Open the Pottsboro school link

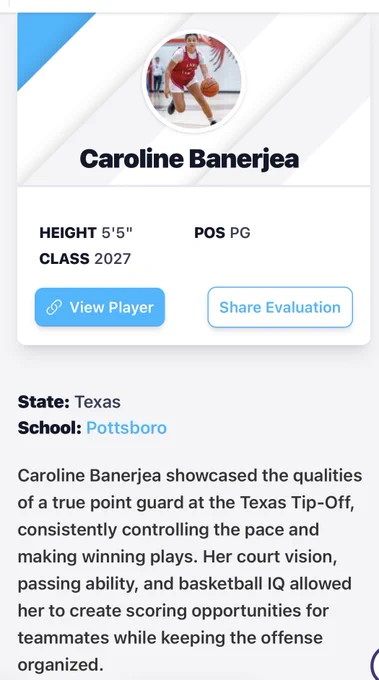coord(126,428)
